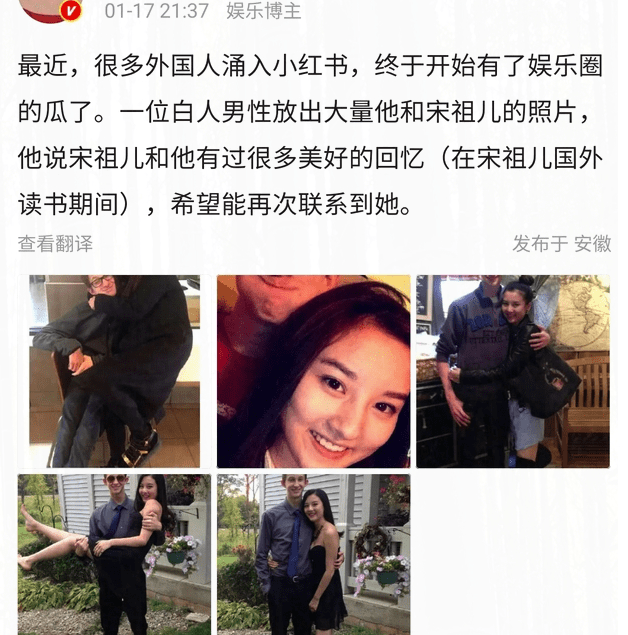This screenshot has width=628, height=635.
Task: Tap 查看翻译 to translate the post
Action: click(55, 243)
